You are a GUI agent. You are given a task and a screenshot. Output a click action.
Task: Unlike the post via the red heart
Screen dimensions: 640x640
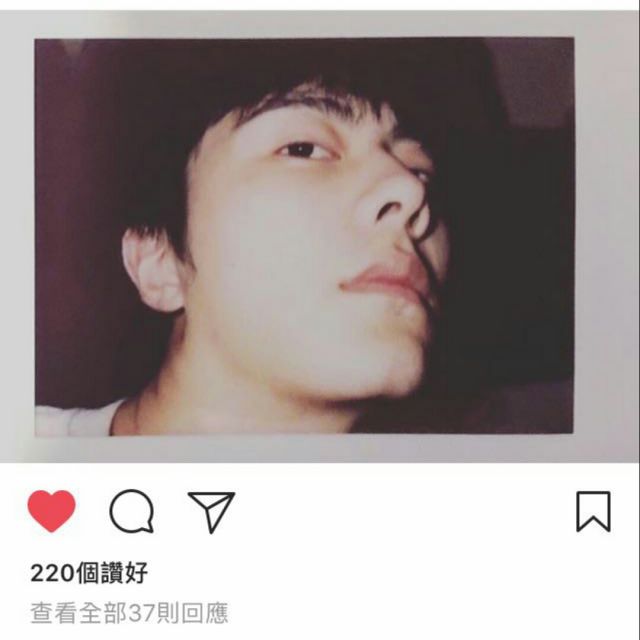[x=51, y=511]
